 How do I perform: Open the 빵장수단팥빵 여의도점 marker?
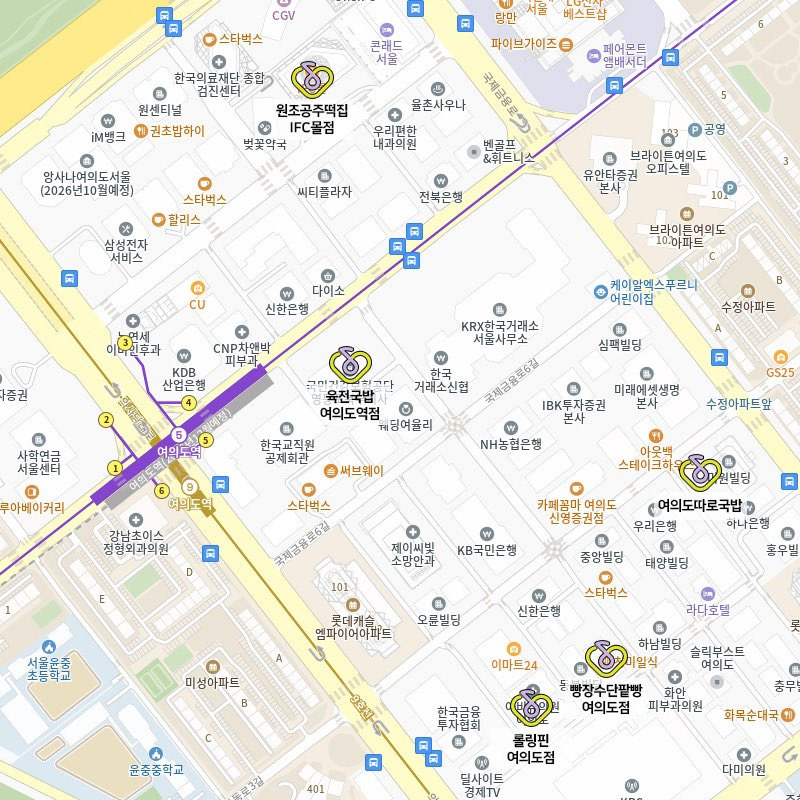coord(606,659)
